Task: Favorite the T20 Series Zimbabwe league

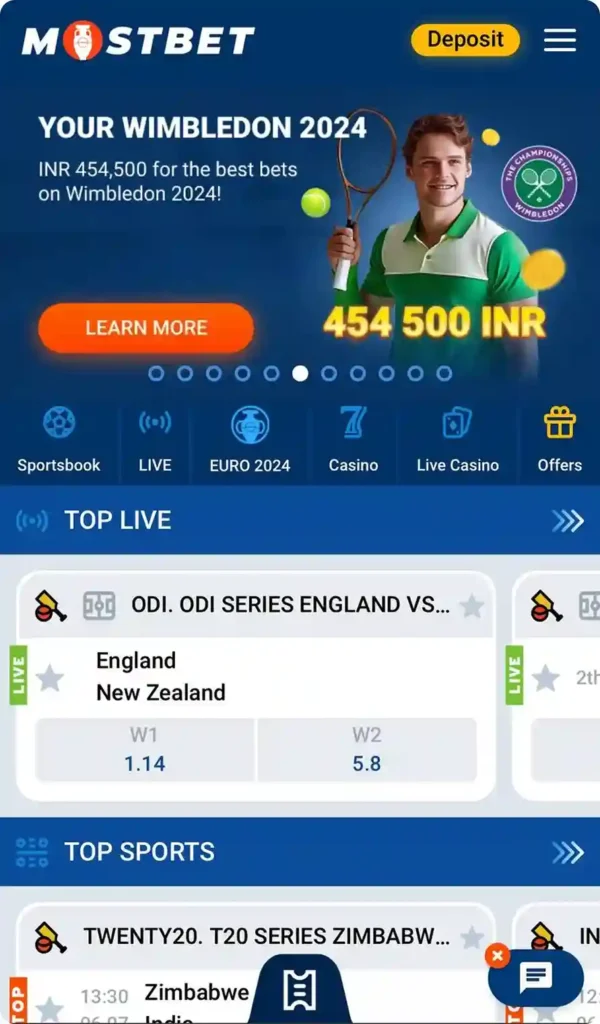Action: coord(472,937)
